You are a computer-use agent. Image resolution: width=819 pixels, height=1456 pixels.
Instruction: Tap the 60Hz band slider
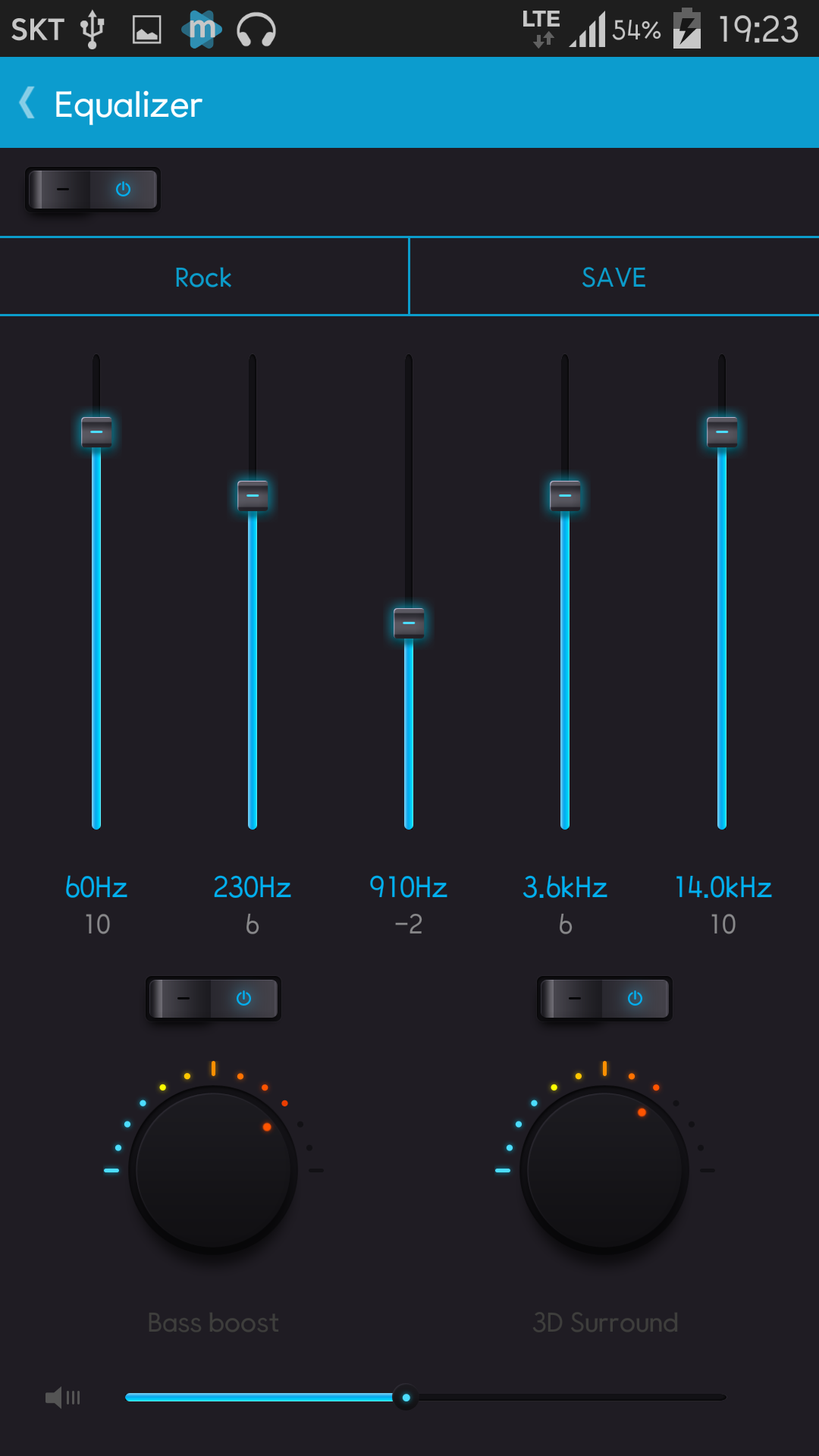97,432
